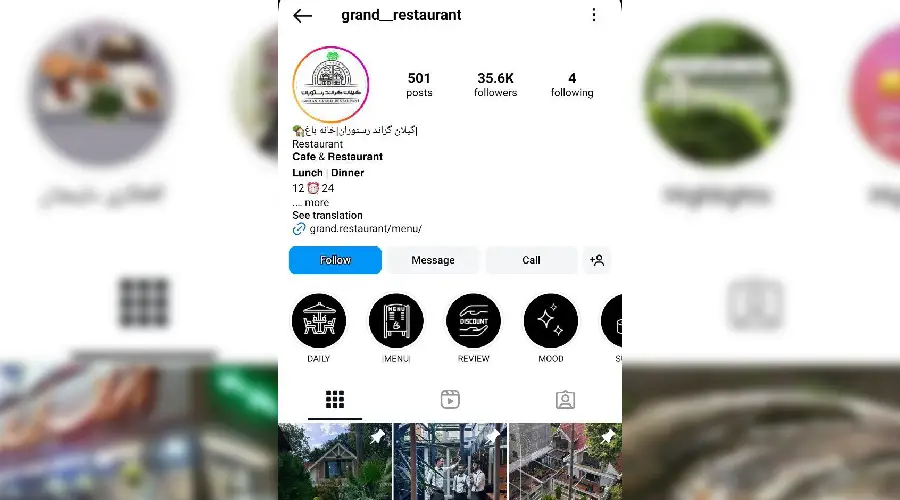Screen dimensions: 900x500
Task: Select the posts grid tab
Action: [x=335, y=400]
